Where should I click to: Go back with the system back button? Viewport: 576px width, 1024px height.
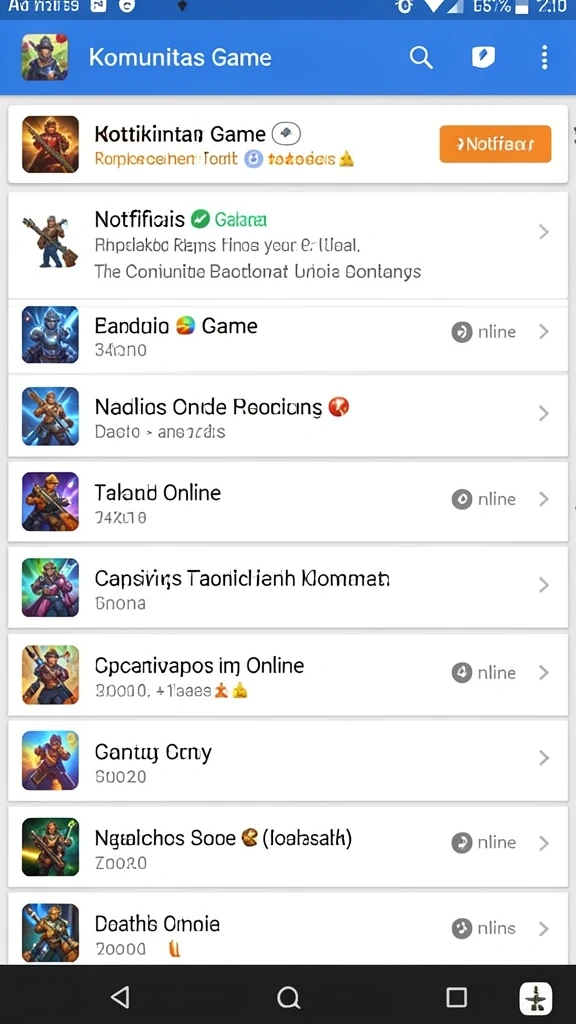click(x=120, y=997)
